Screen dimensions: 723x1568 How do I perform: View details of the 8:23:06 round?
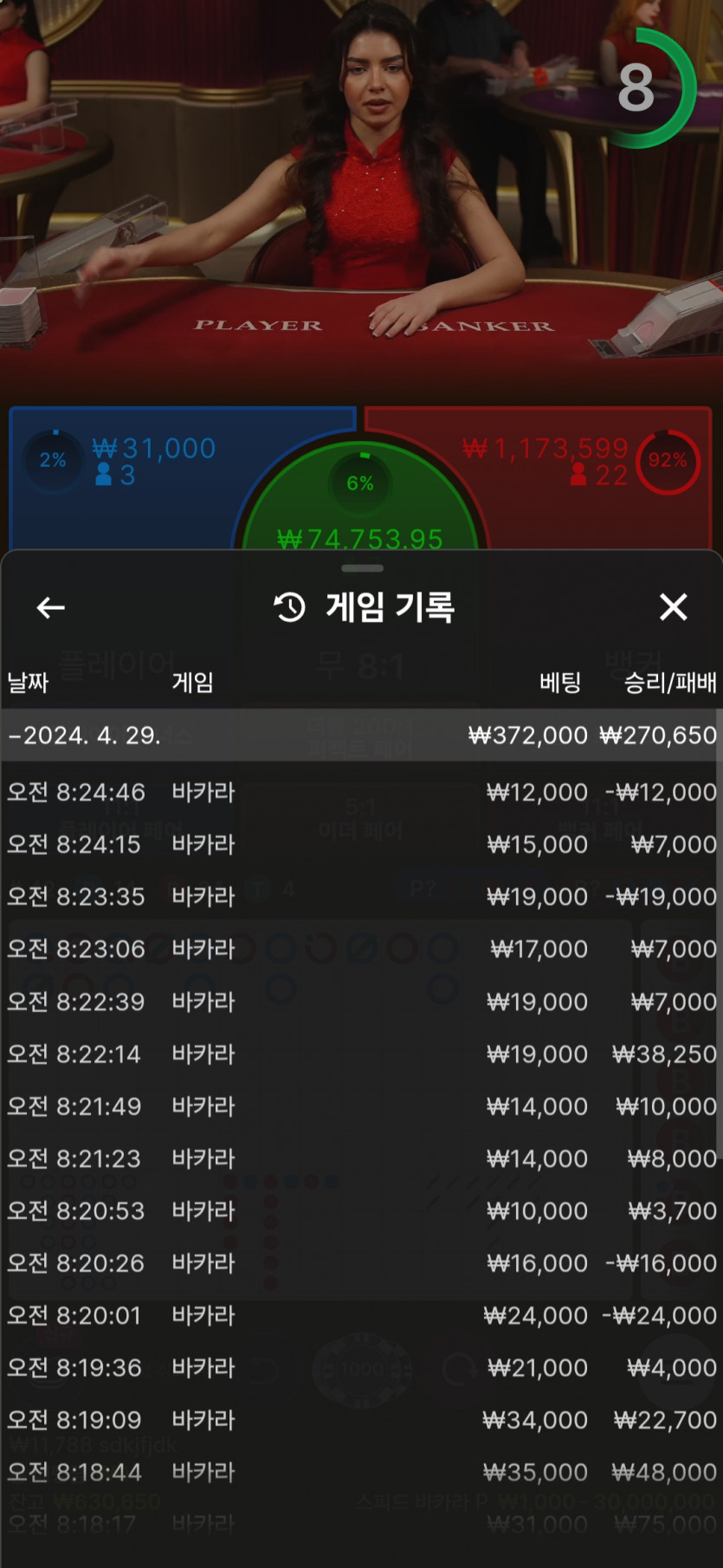361,949
